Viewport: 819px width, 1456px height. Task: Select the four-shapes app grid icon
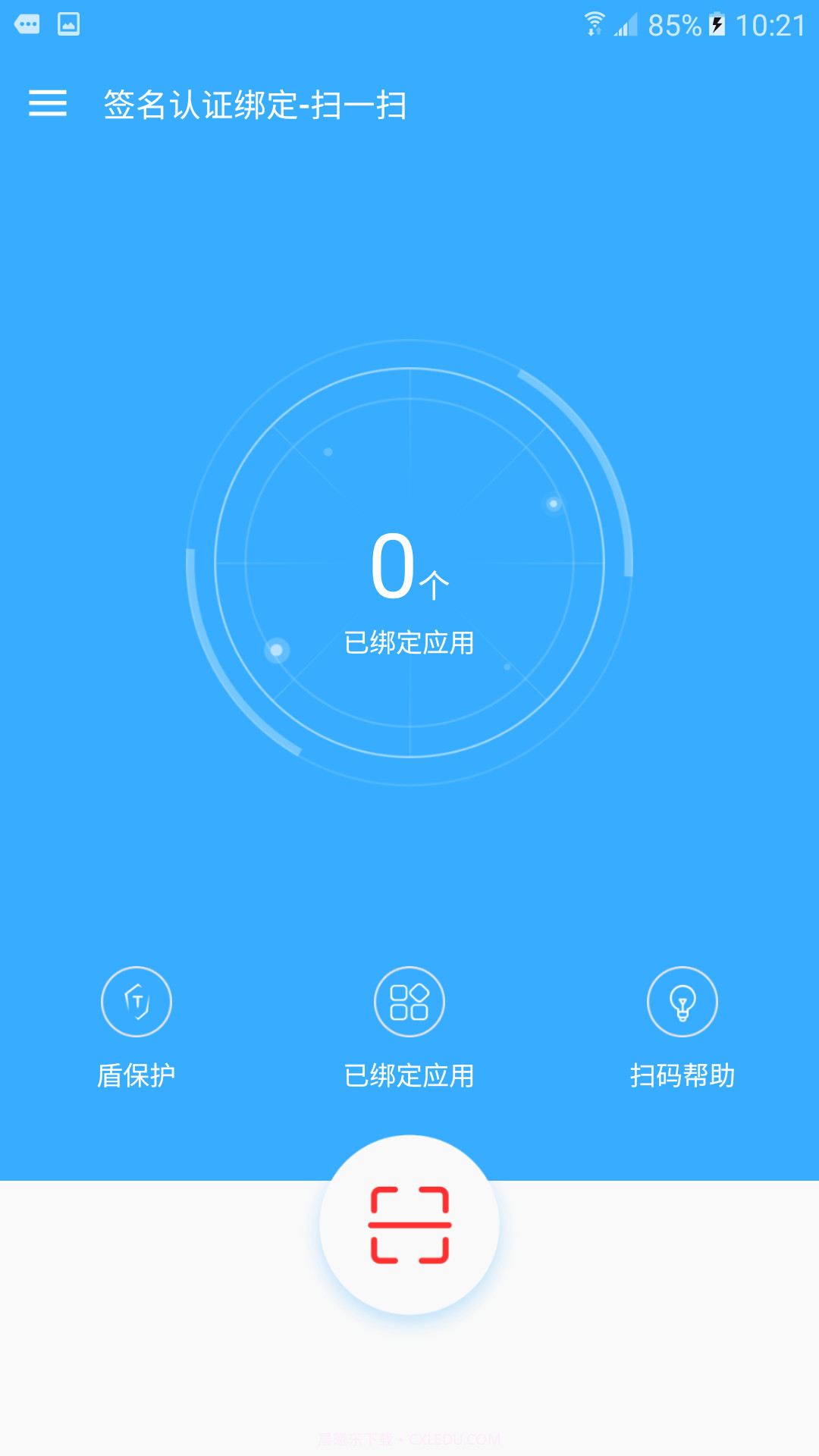click(x=409, y=1001)
